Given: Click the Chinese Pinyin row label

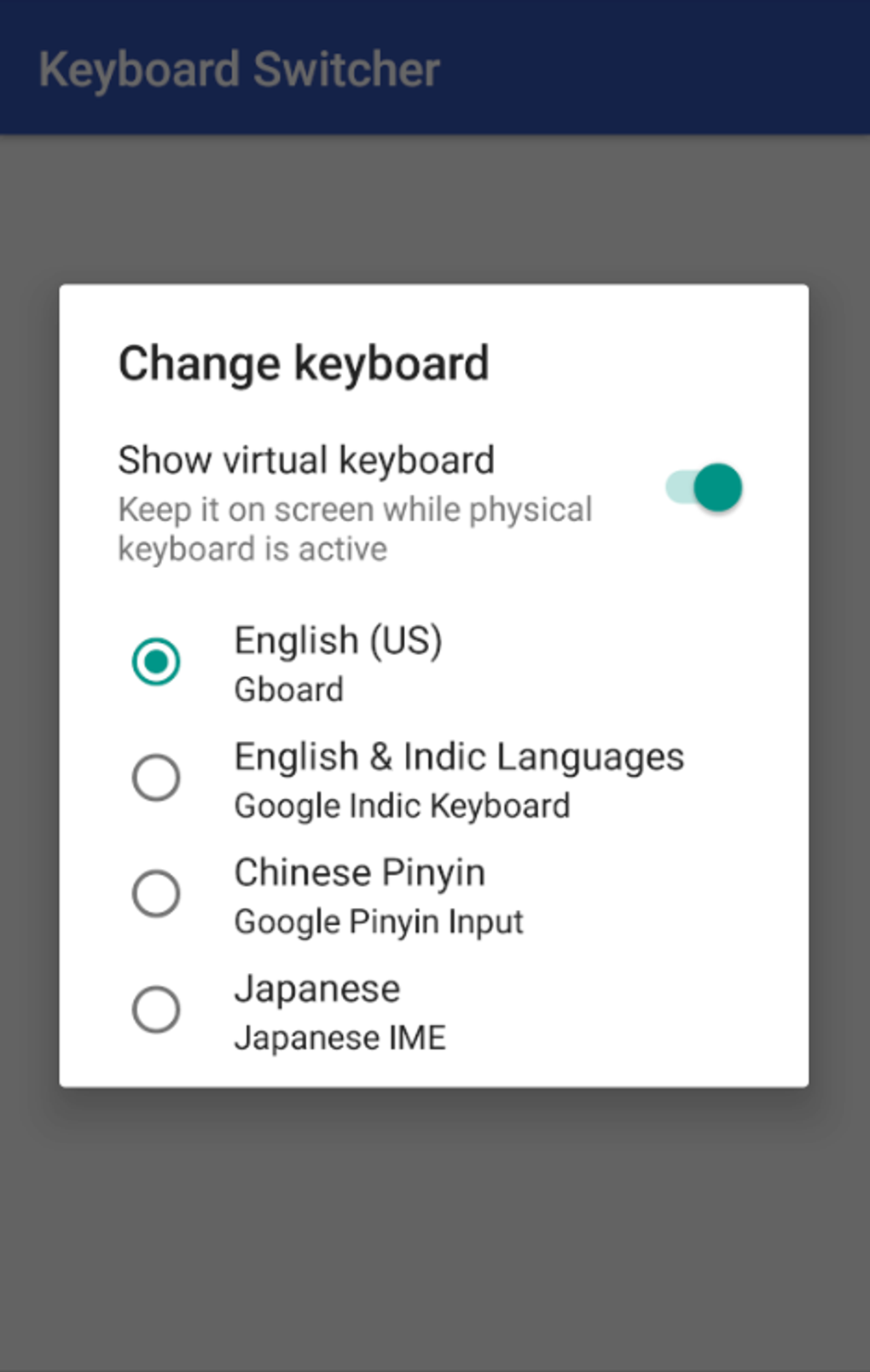Looking at the screenshot, I should click(x=359, y=871).
